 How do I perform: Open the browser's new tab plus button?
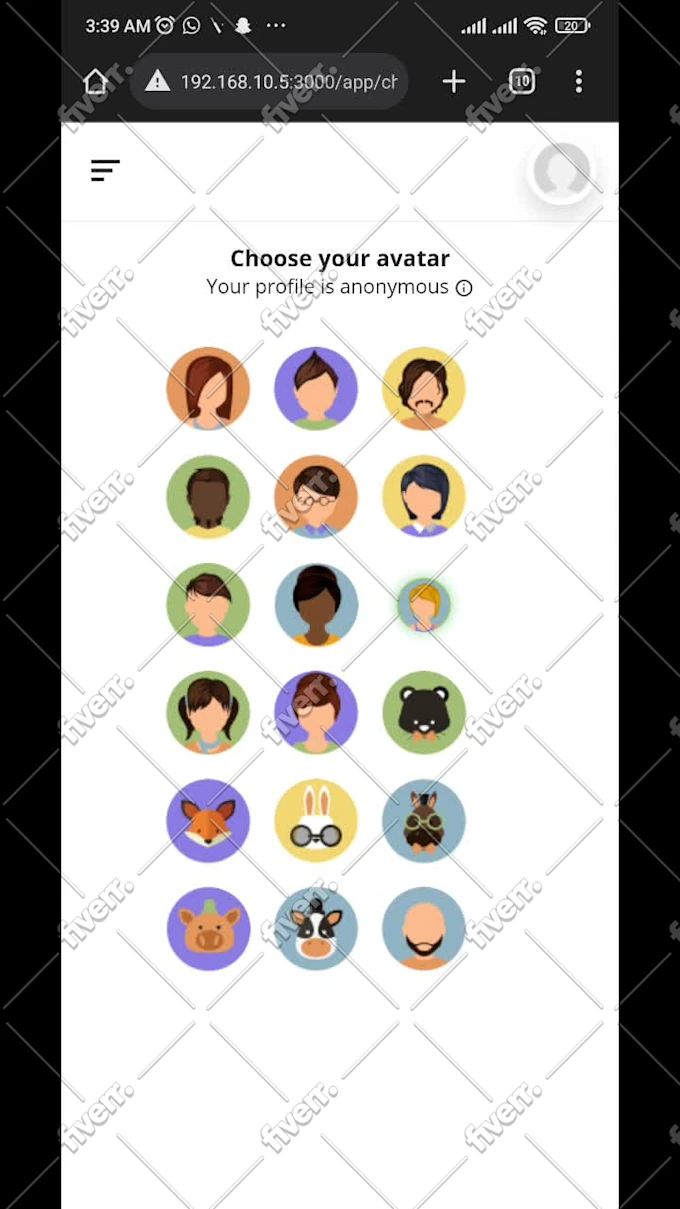pyautogui.click(x=454, y=82)
